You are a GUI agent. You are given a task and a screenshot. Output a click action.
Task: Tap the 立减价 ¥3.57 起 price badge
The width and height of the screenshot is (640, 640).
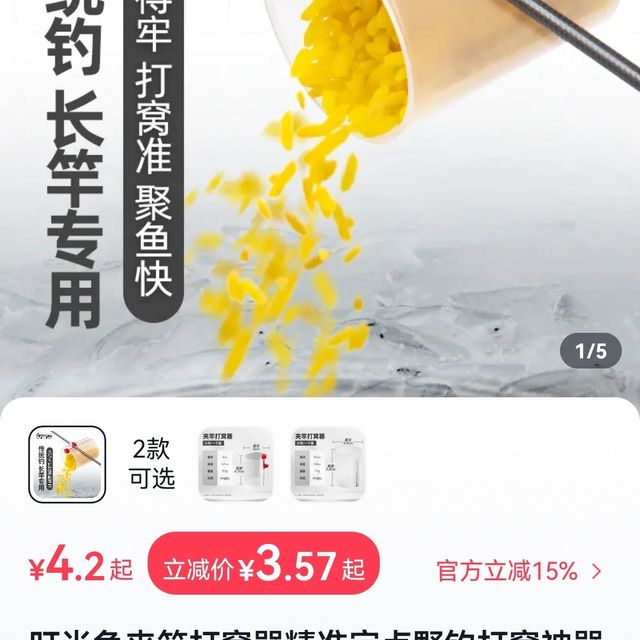(x=264, y=568)
